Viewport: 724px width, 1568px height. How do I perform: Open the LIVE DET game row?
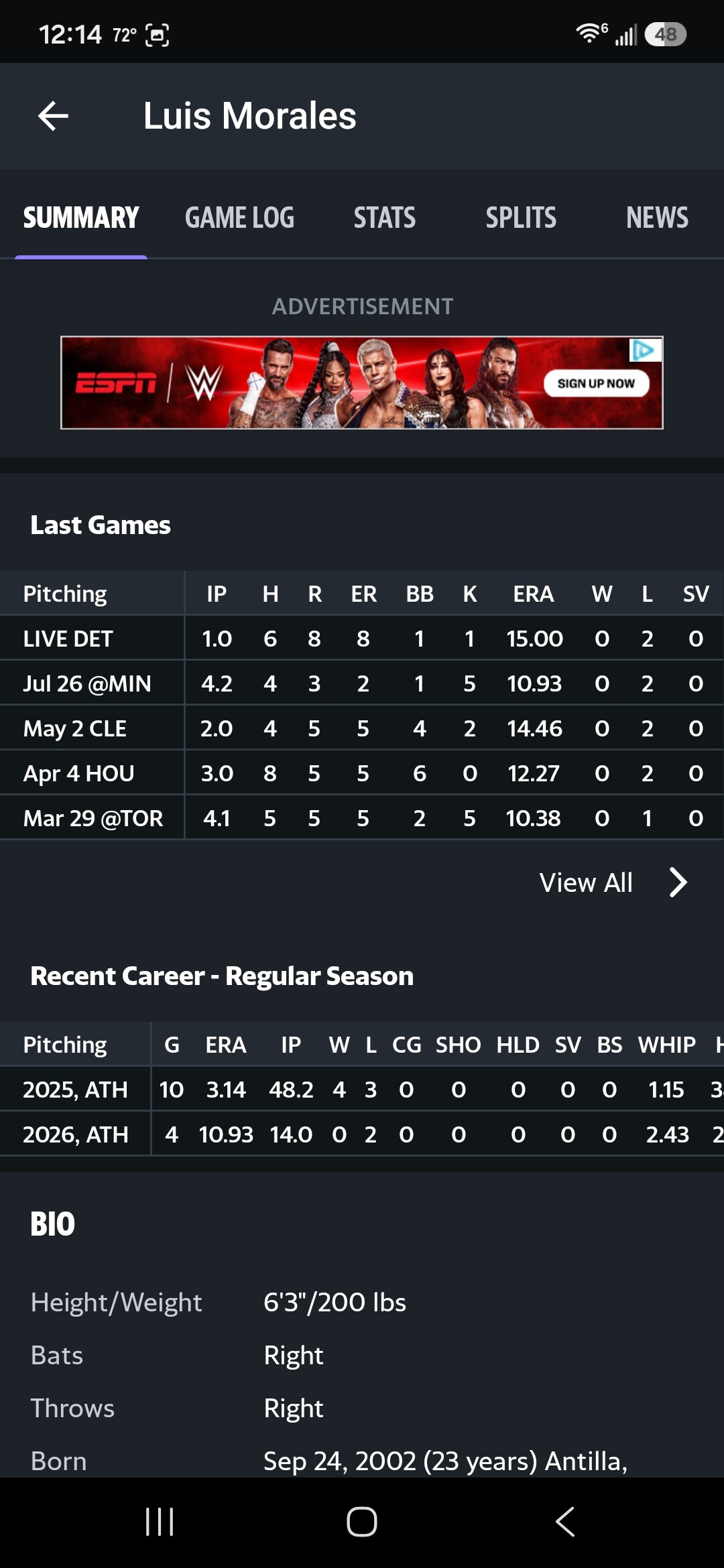pos(362,639)
